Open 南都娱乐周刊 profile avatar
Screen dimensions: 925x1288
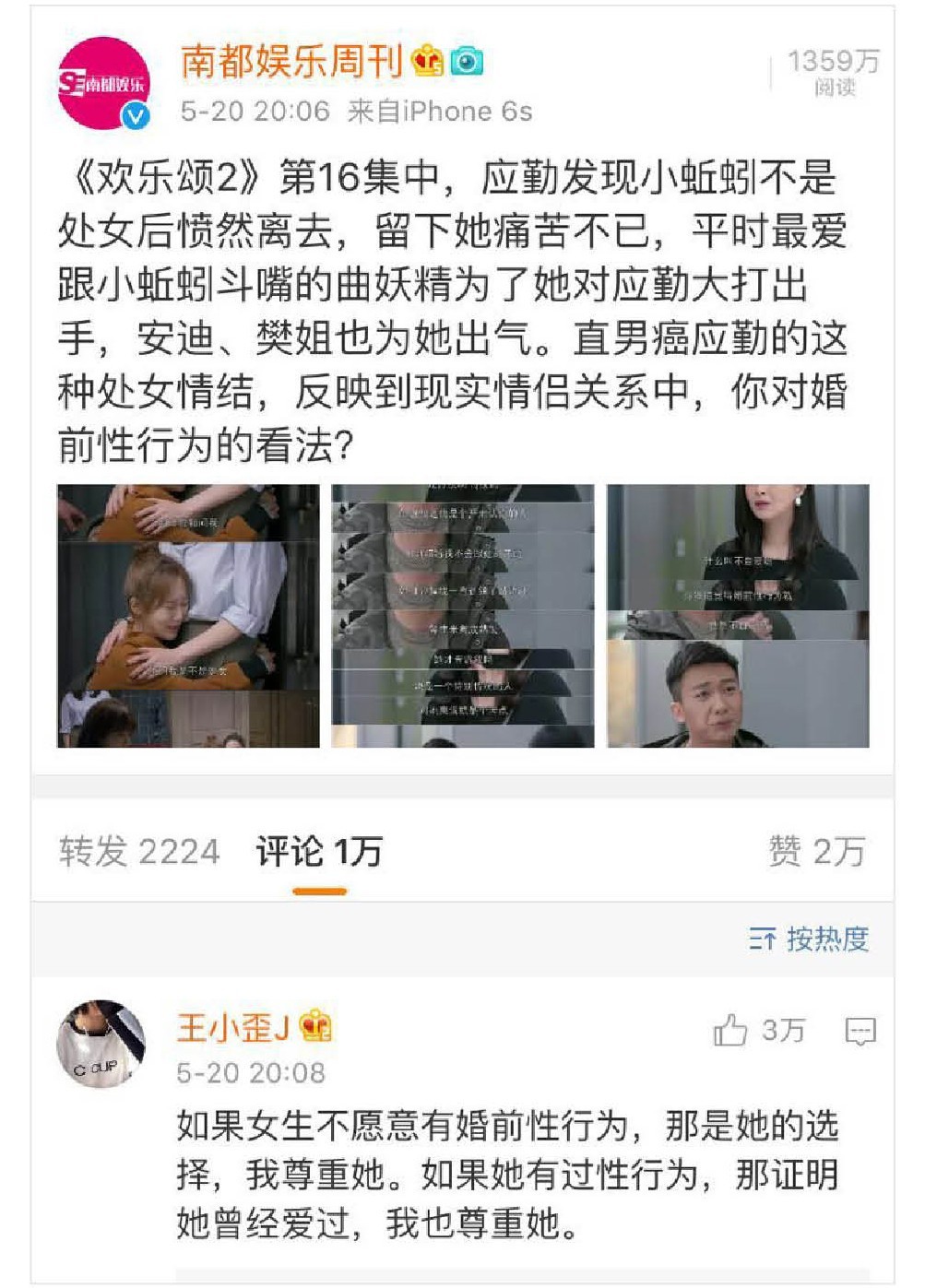coord(101,84)
